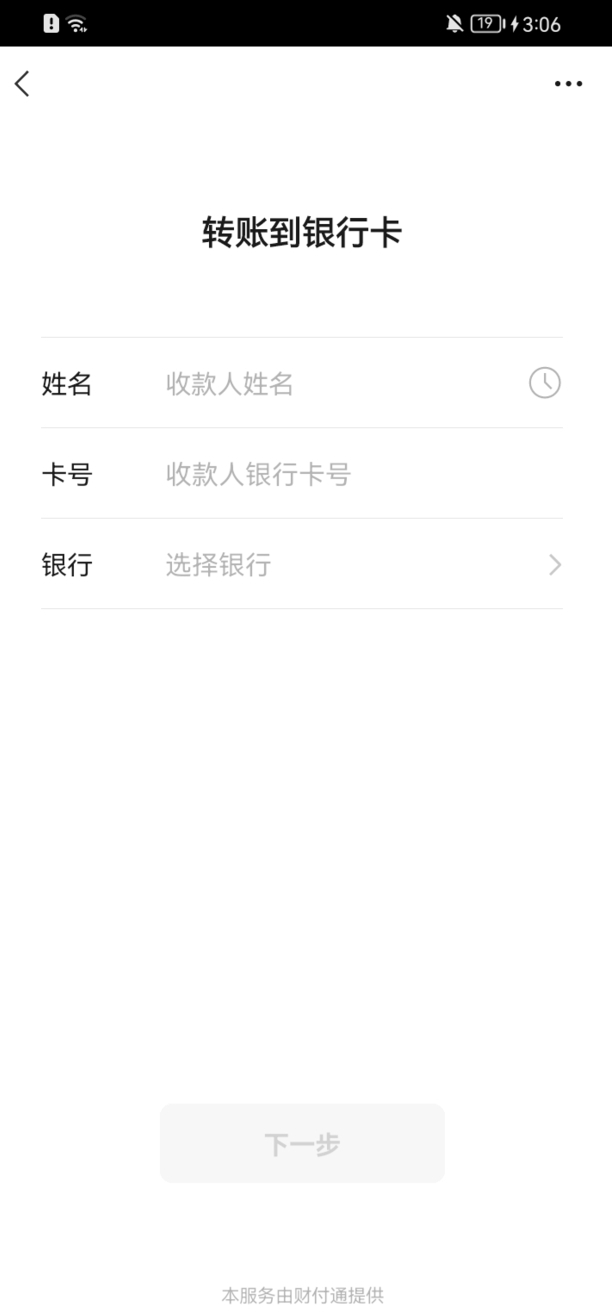Tap the 收款人银行卡号 card number field
The image size is (612, 1316).
pos(362,474)
